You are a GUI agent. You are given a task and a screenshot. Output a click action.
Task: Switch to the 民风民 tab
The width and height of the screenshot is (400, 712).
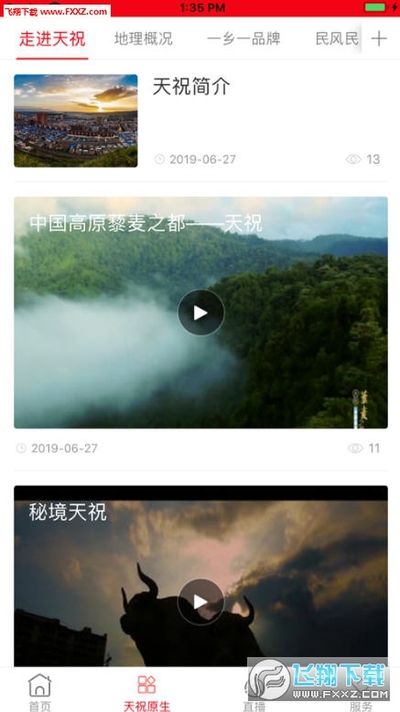click(337, 39)
